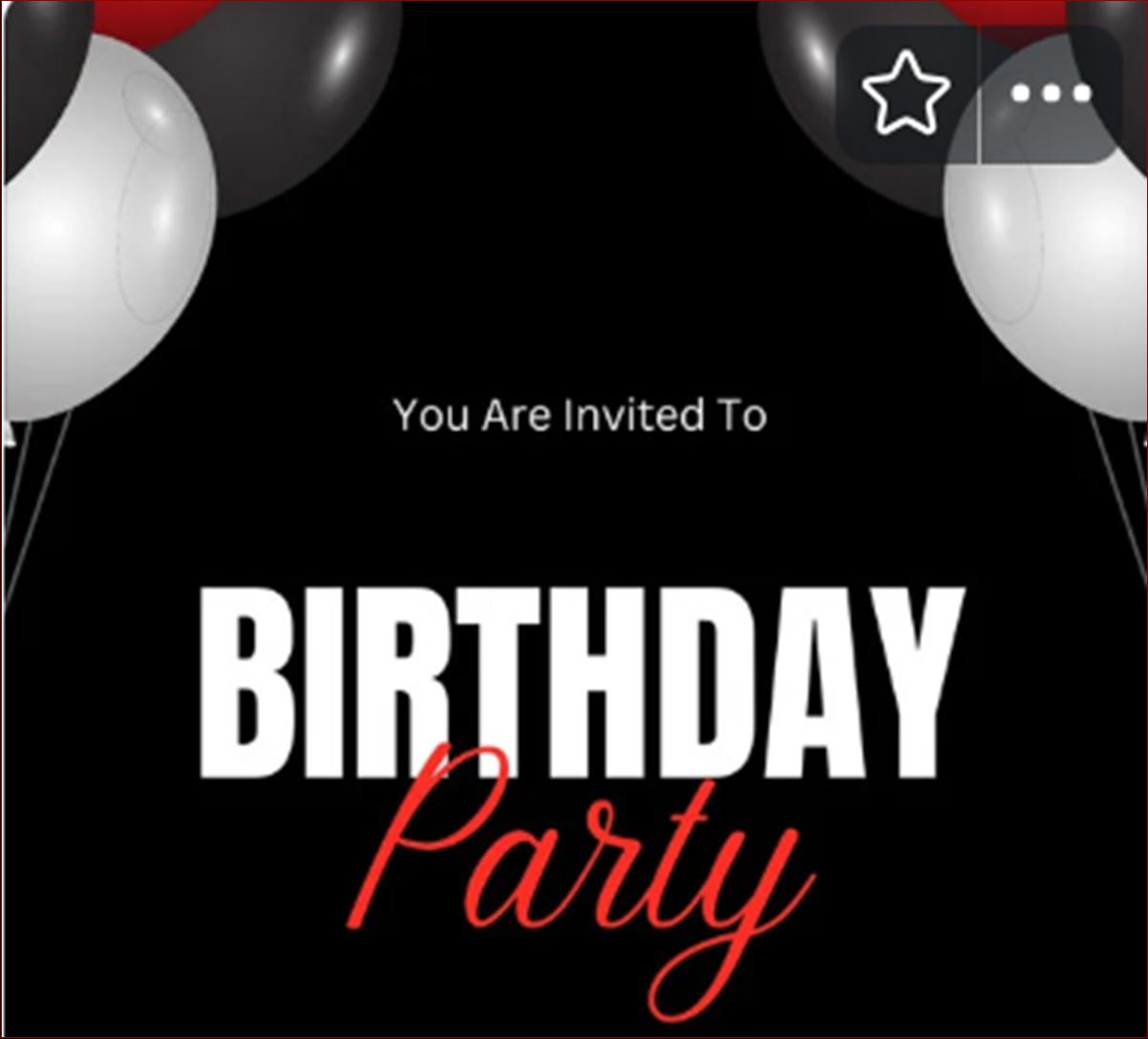Open the three-dot more options menu
This screenshot has width=1148, height=1039.
(1051, 94)
